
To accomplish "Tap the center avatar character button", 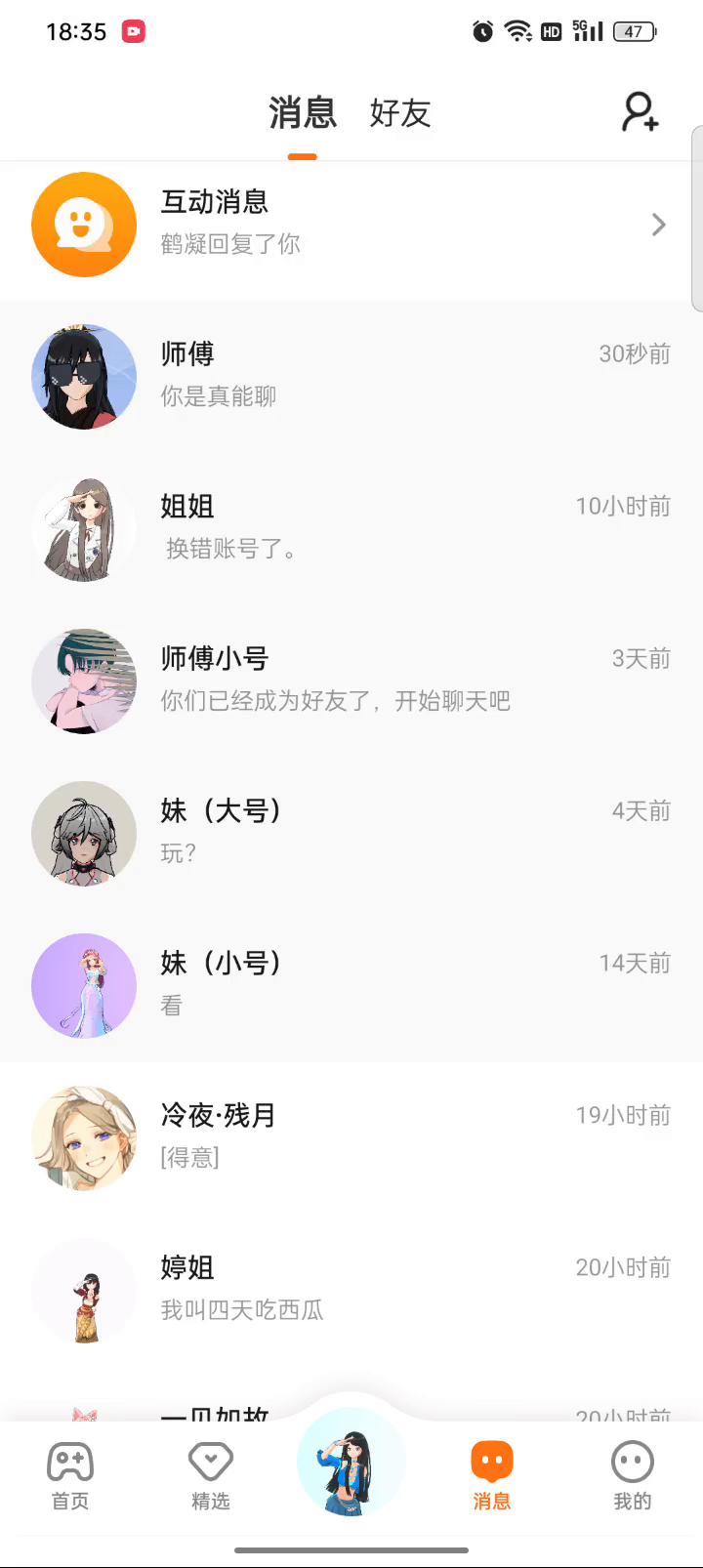I will (x=351, y=1463).
